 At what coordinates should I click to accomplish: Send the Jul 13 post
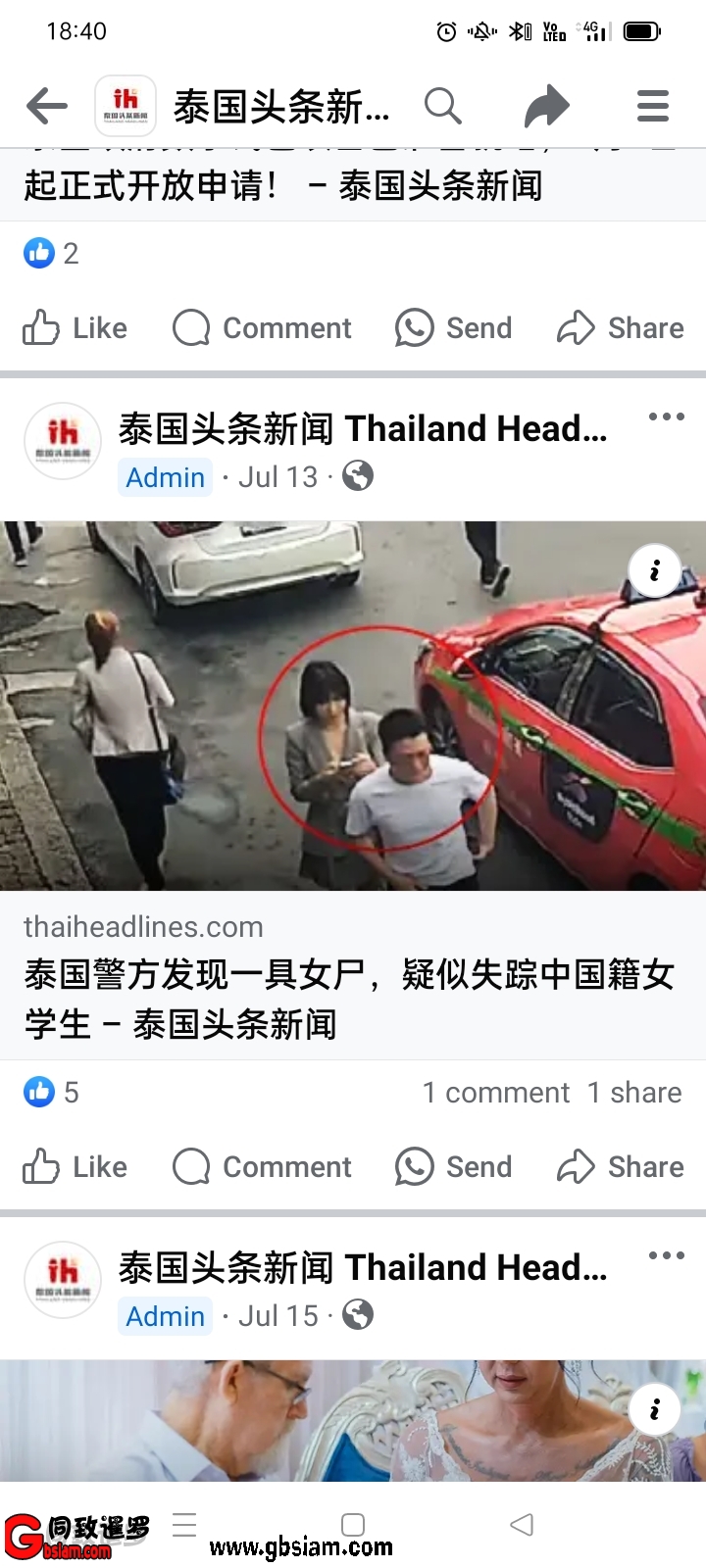[x=453, y=1167]
